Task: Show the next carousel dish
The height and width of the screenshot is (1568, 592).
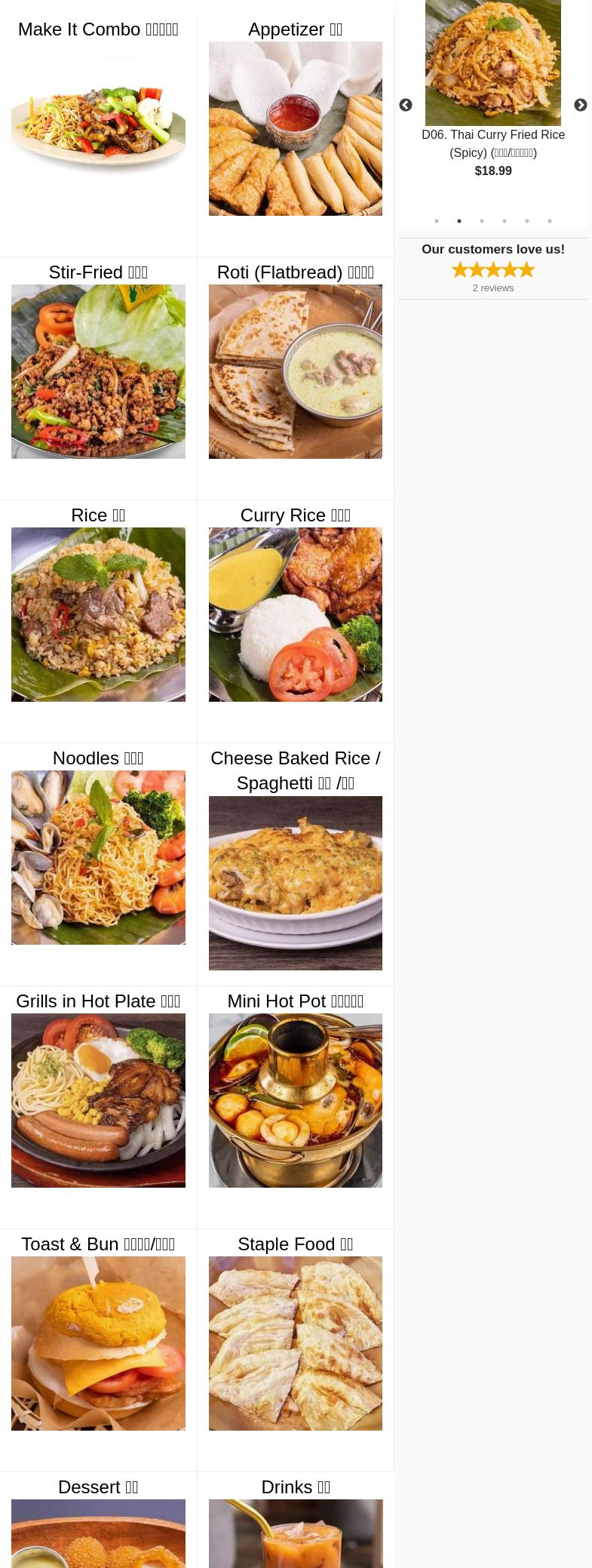Action: pyautogui.click(x=580, y=106)
